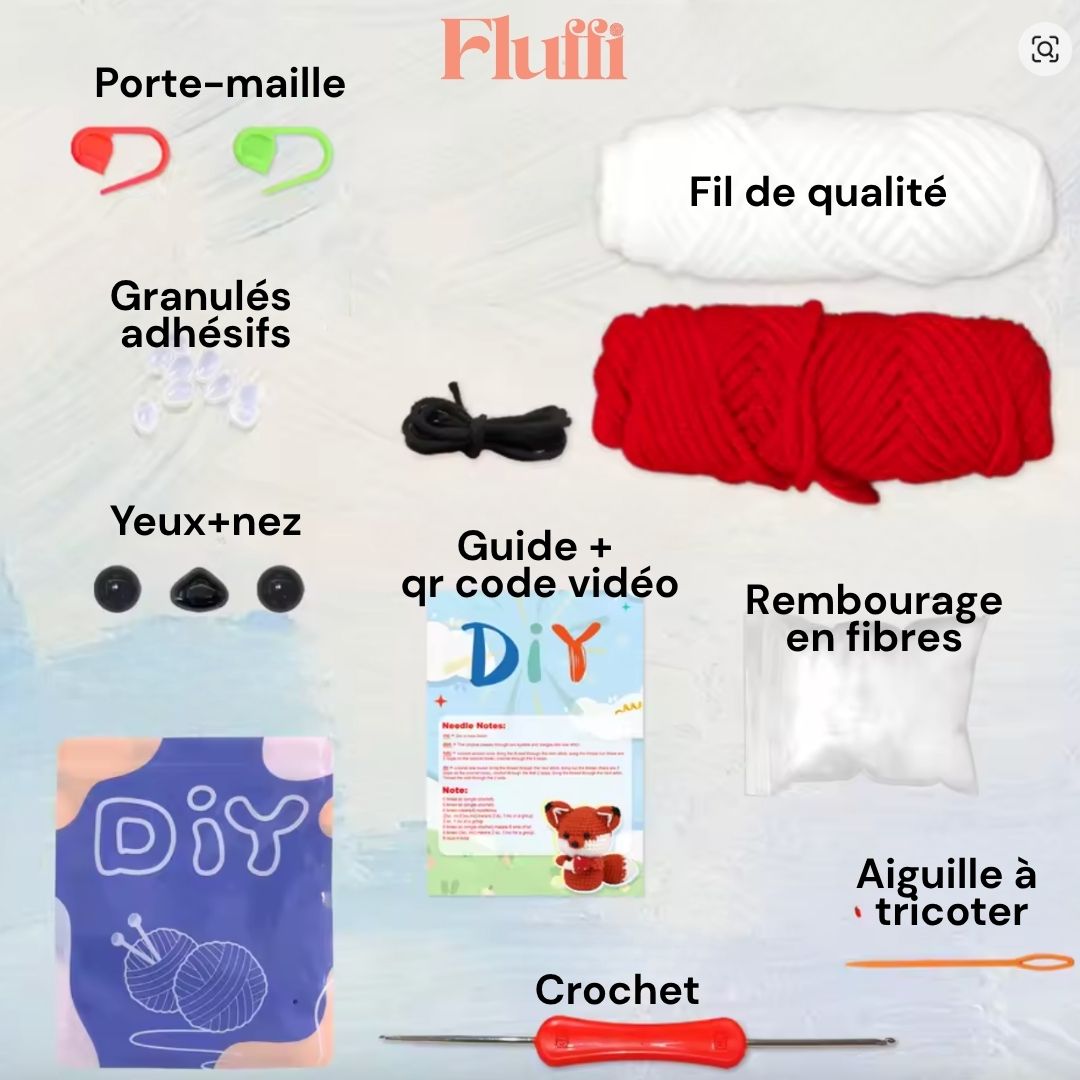Image resolution: width=1080 pixels, height=1080 pixels.
Task: Open visual search lens icon
Action: click(1044, 48)
